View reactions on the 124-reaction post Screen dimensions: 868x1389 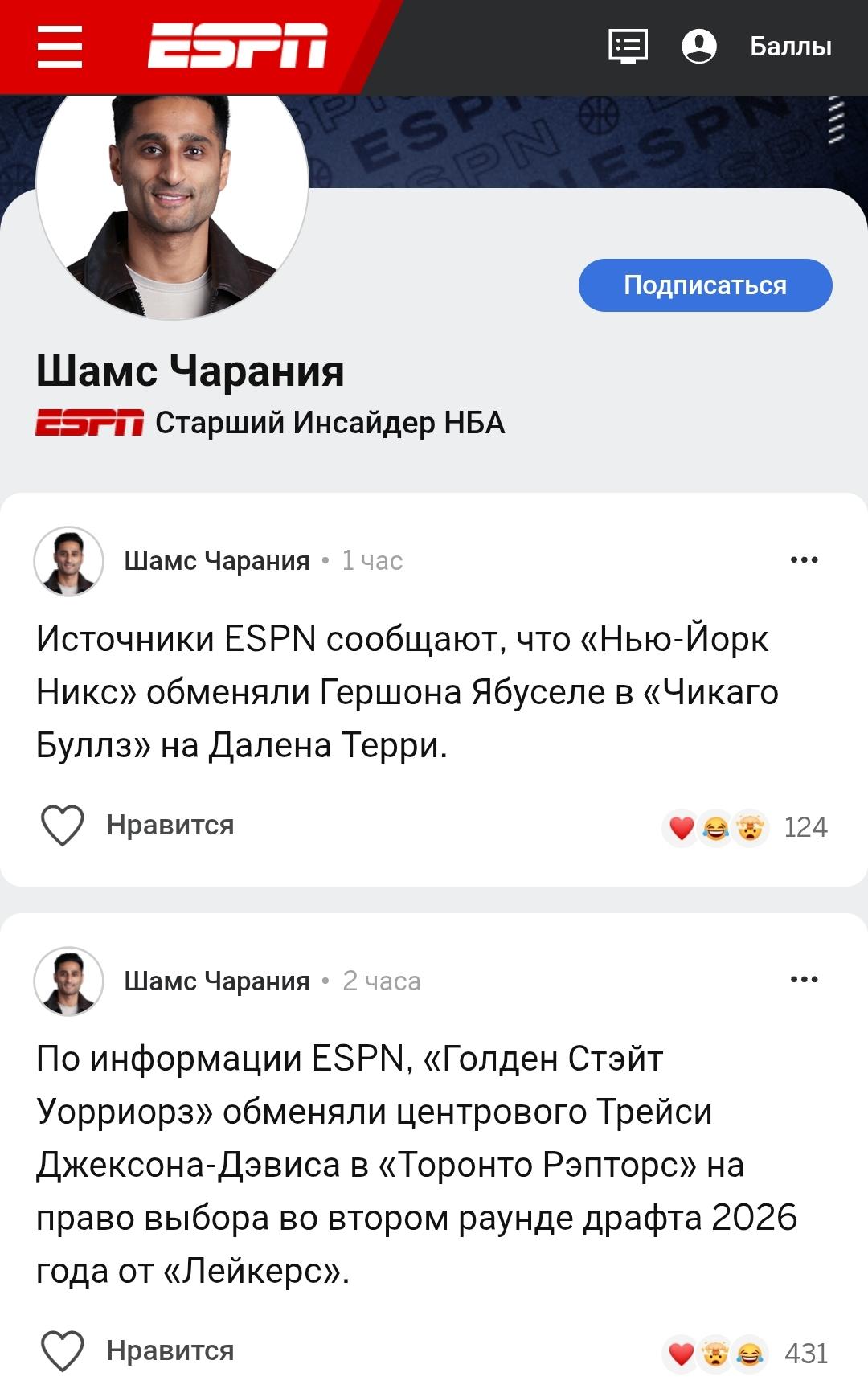744,827
